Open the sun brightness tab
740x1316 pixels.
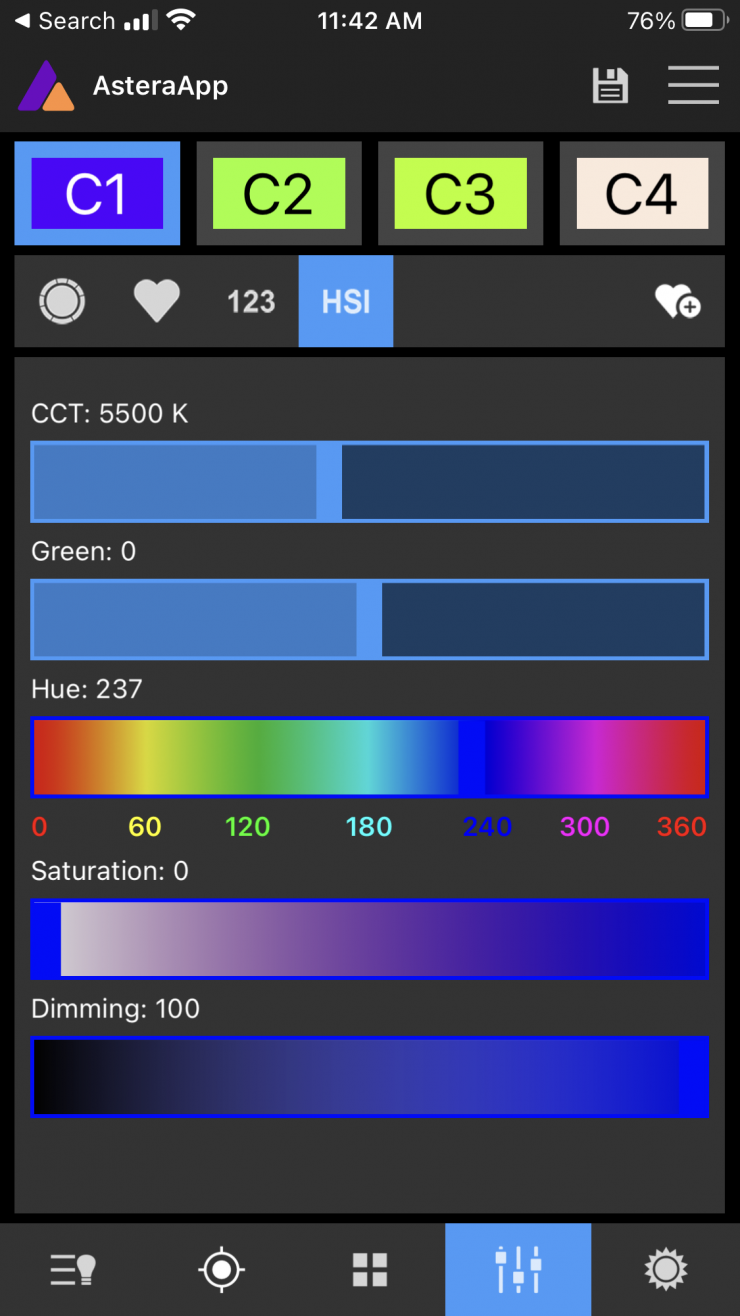coord(666,1270)
